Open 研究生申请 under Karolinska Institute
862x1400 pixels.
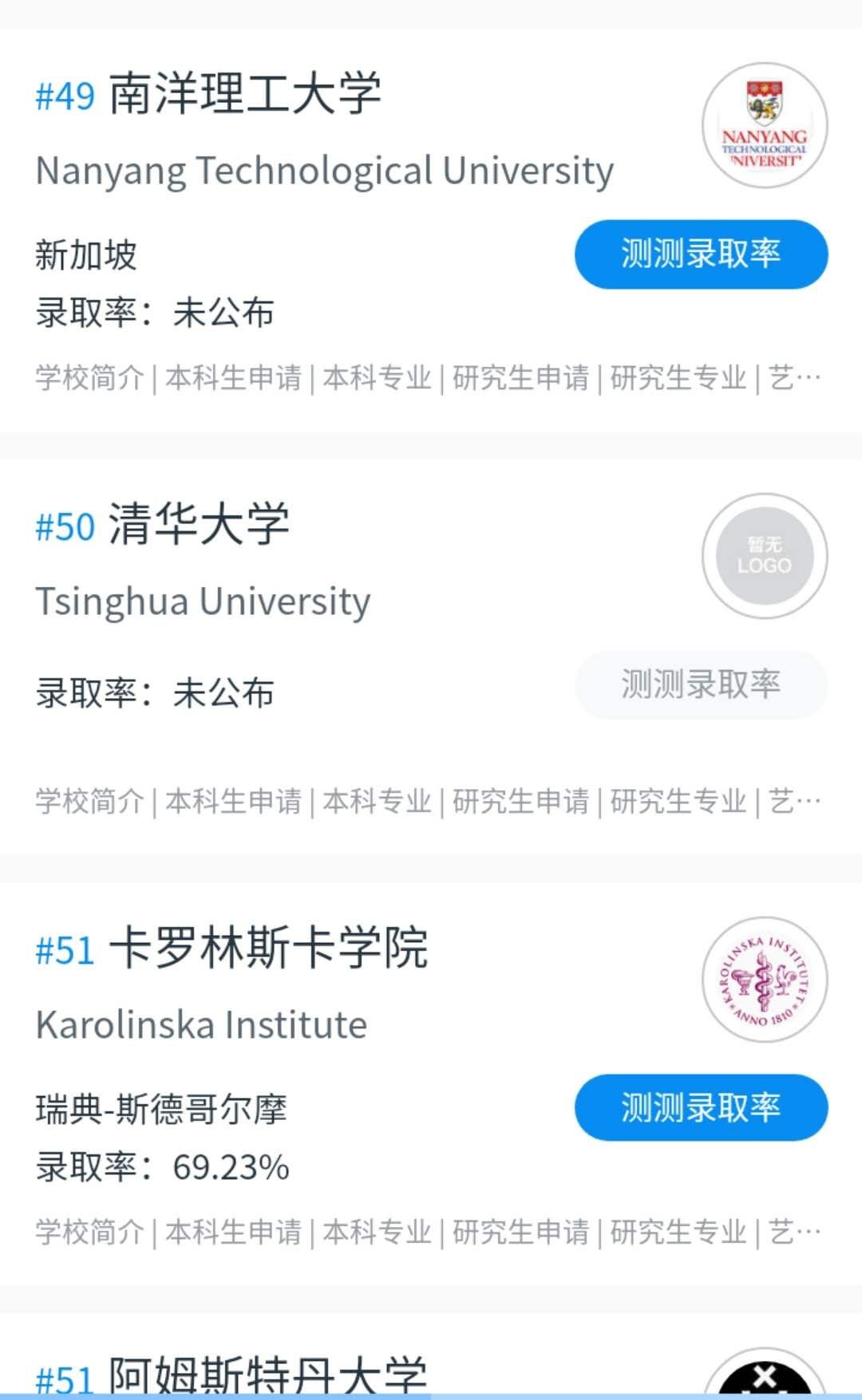521,1232
